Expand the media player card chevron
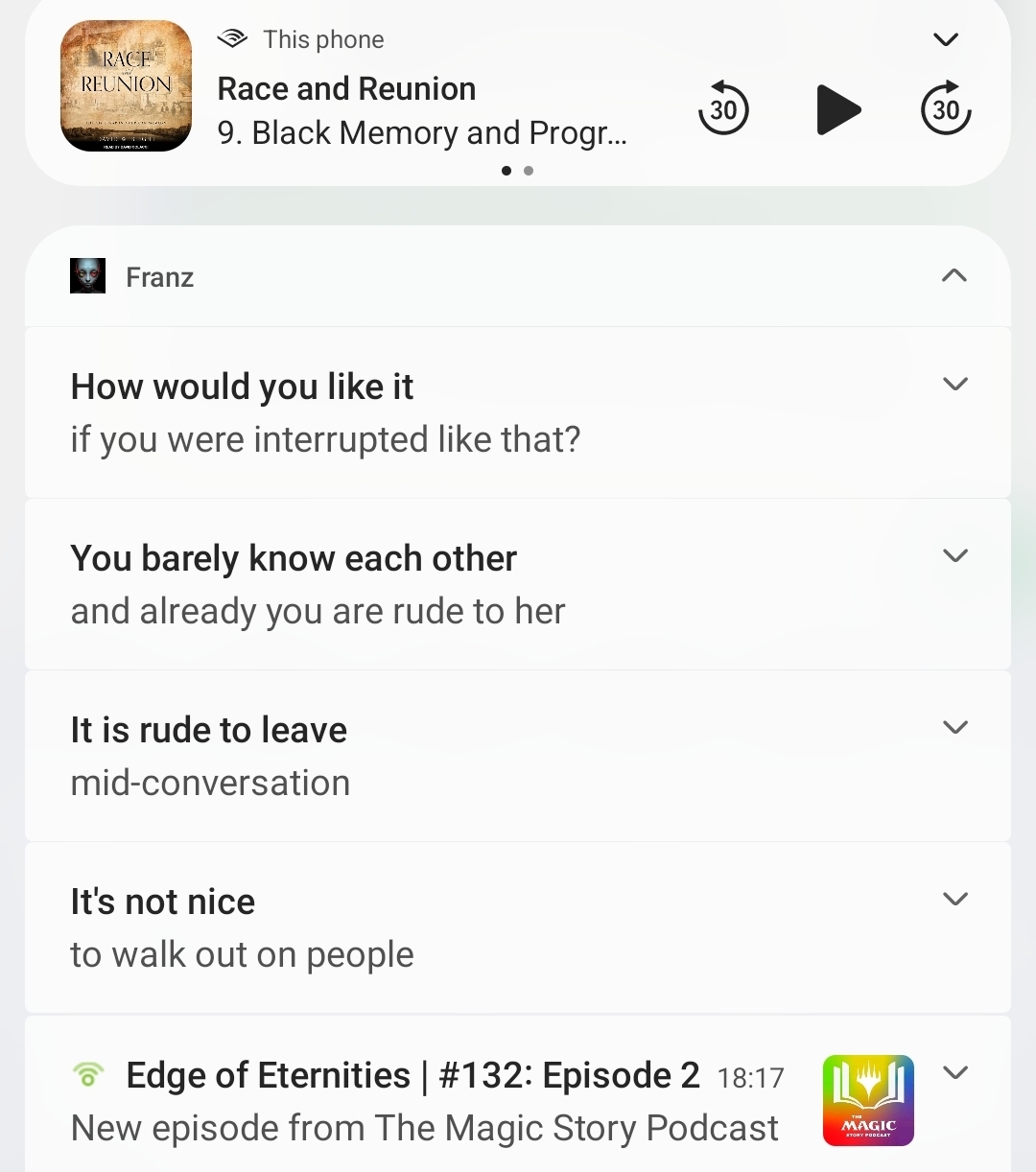The width and height of the screenshot is (1036, 1172). tap(946, 40)
